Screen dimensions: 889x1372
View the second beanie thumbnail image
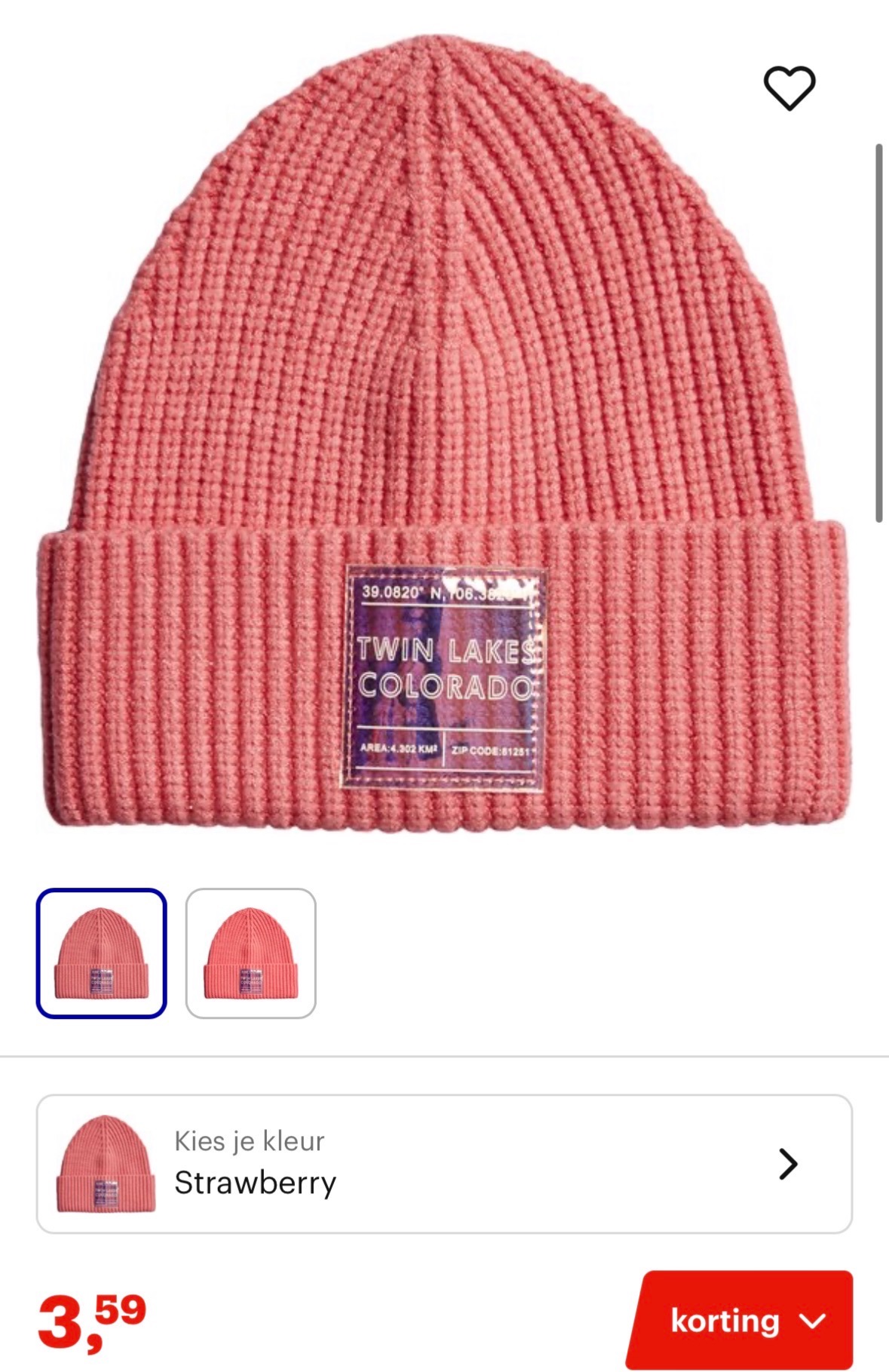pos(250,953)
